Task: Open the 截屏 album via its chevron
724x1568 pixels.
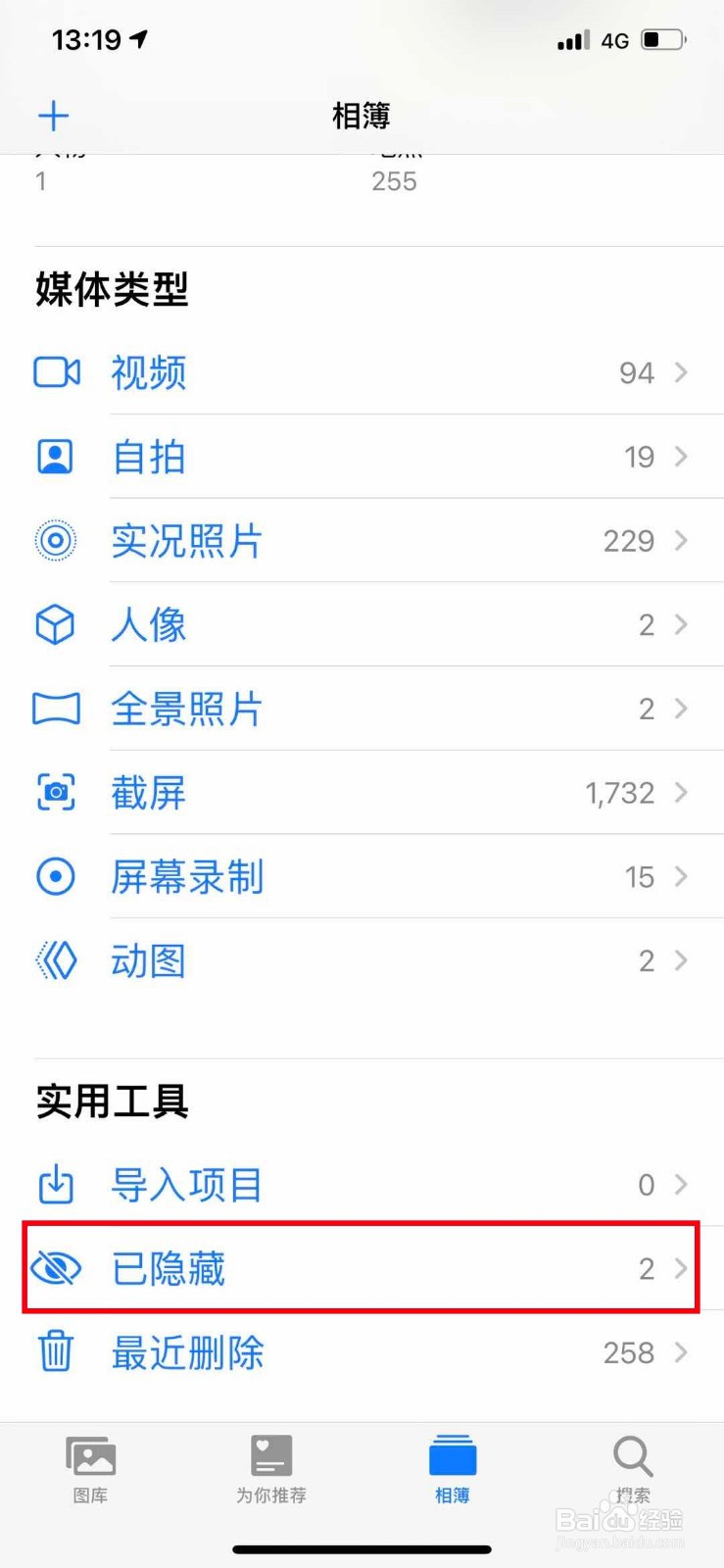Action: [x=681, y=792]
